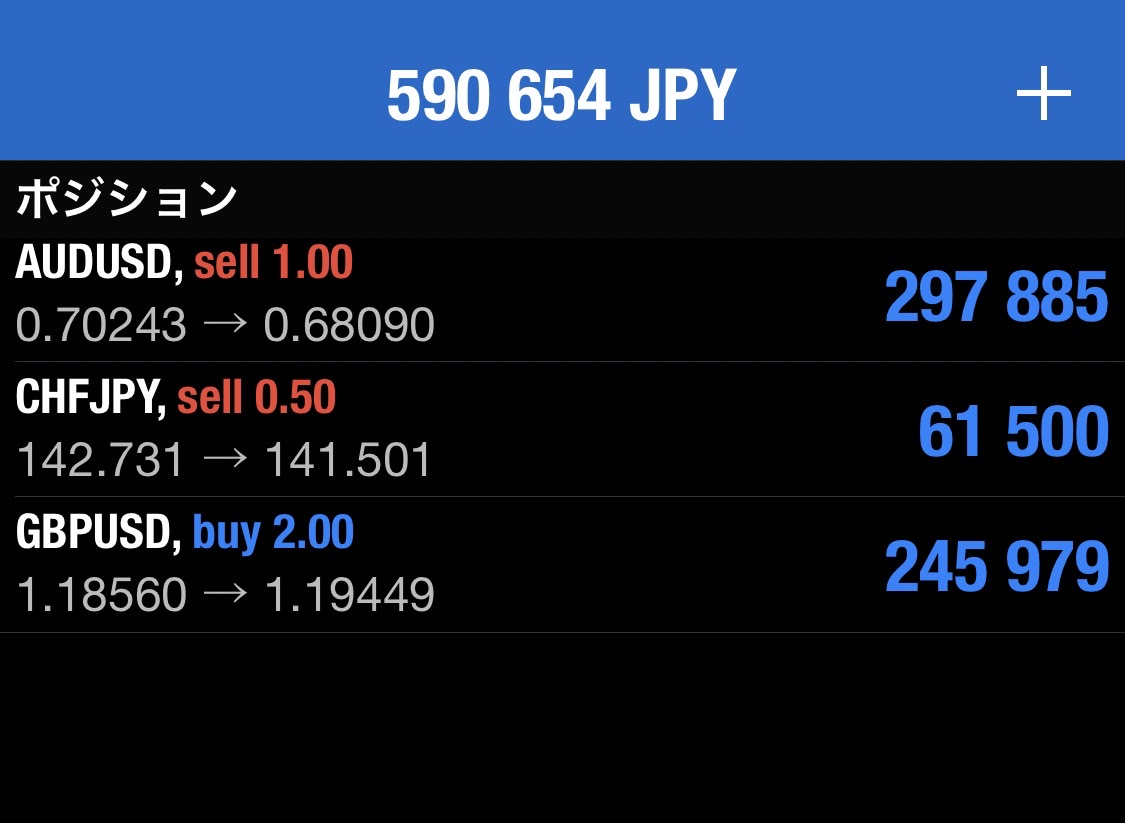1125x823 pixels.
Task: Tap the plus icon to add new order
Action: pos(1043,95)
